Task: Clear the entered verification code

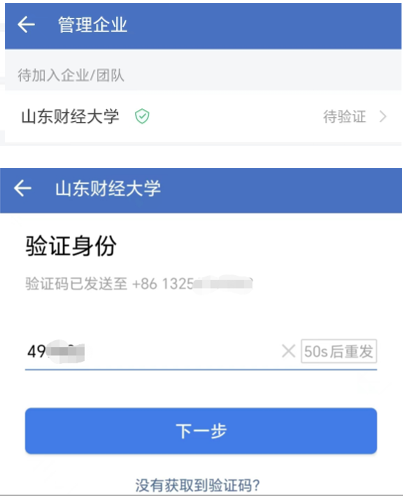Action: point(288,351)
